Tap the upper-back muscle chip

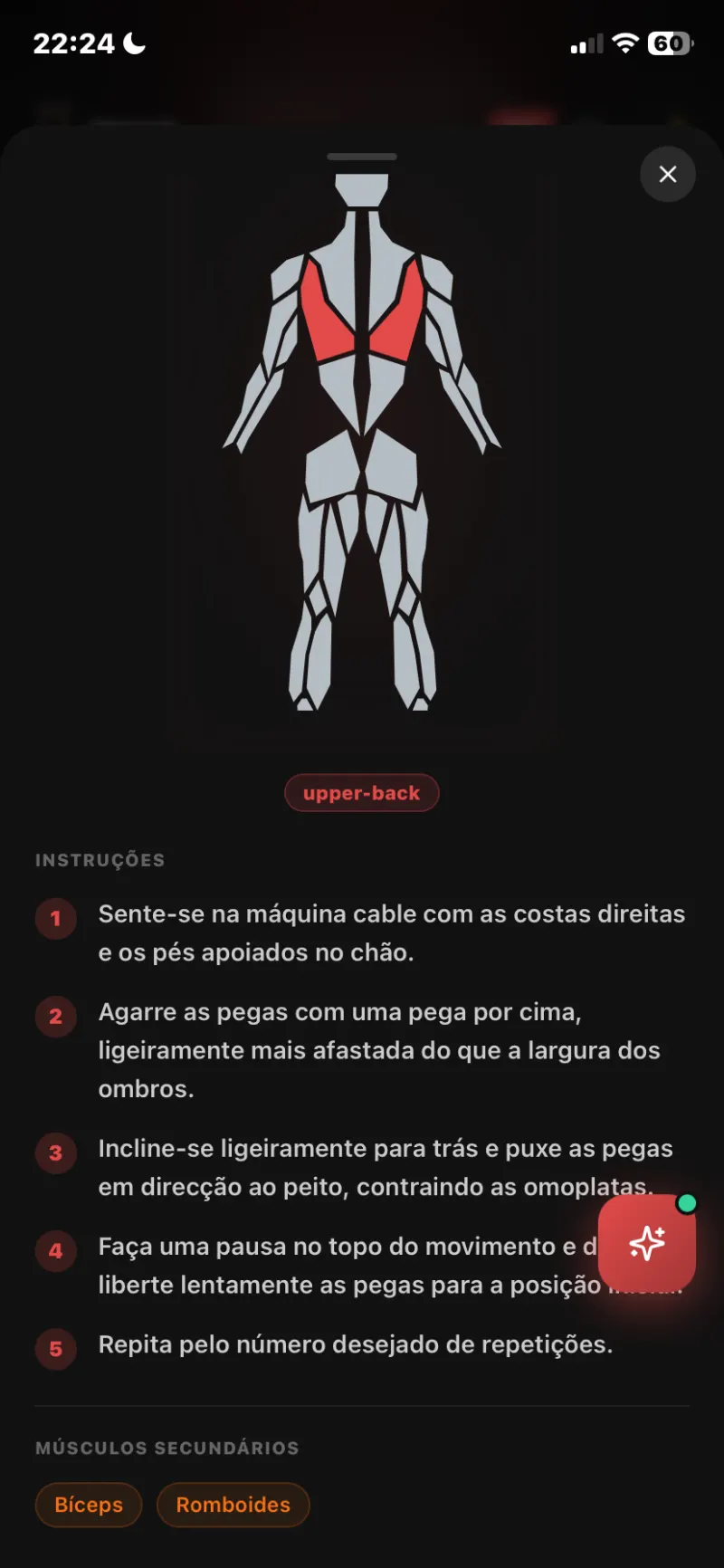[362, 793]
